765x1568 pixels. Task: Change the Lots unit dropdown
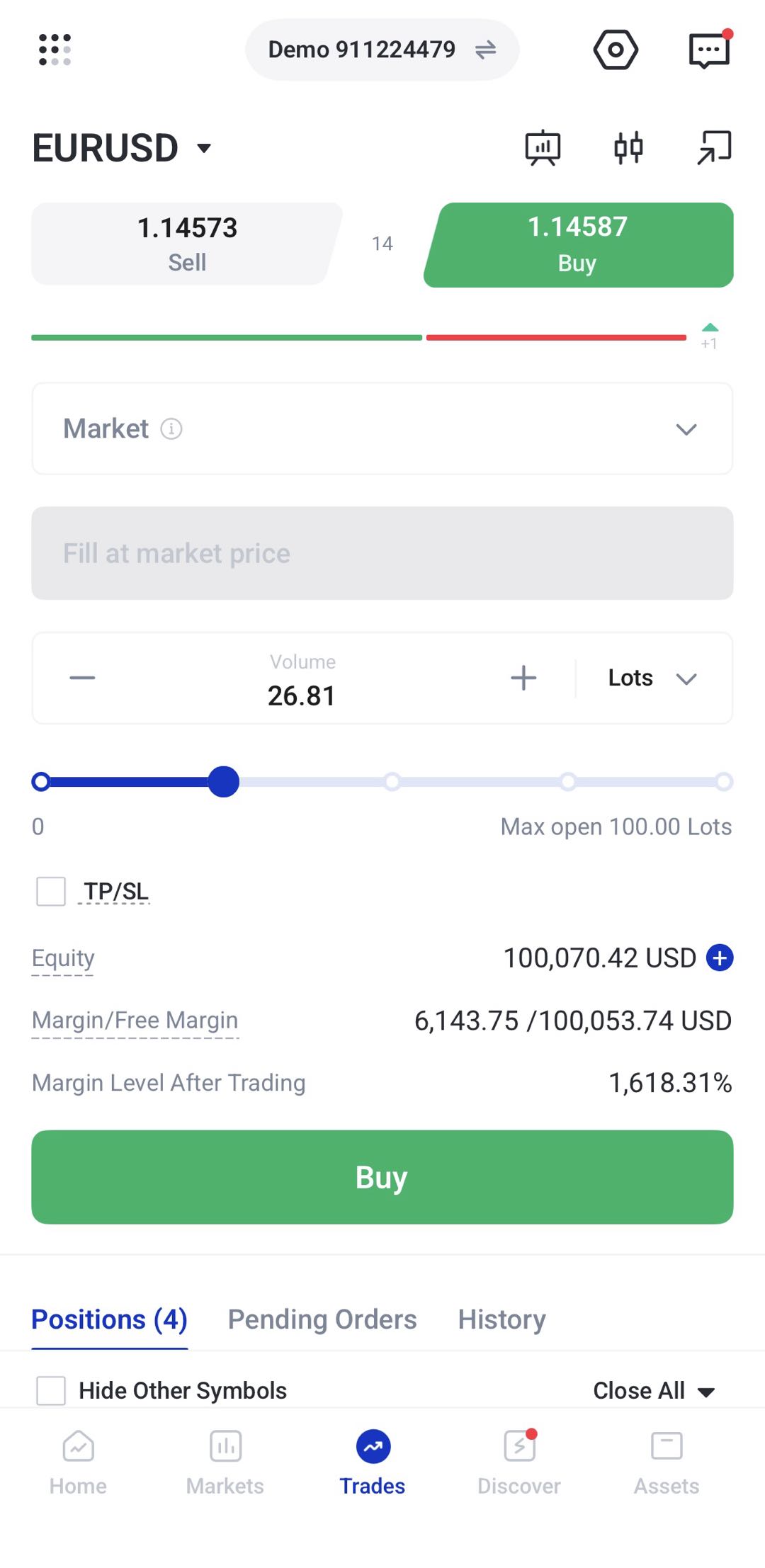(x=653, y=678)
